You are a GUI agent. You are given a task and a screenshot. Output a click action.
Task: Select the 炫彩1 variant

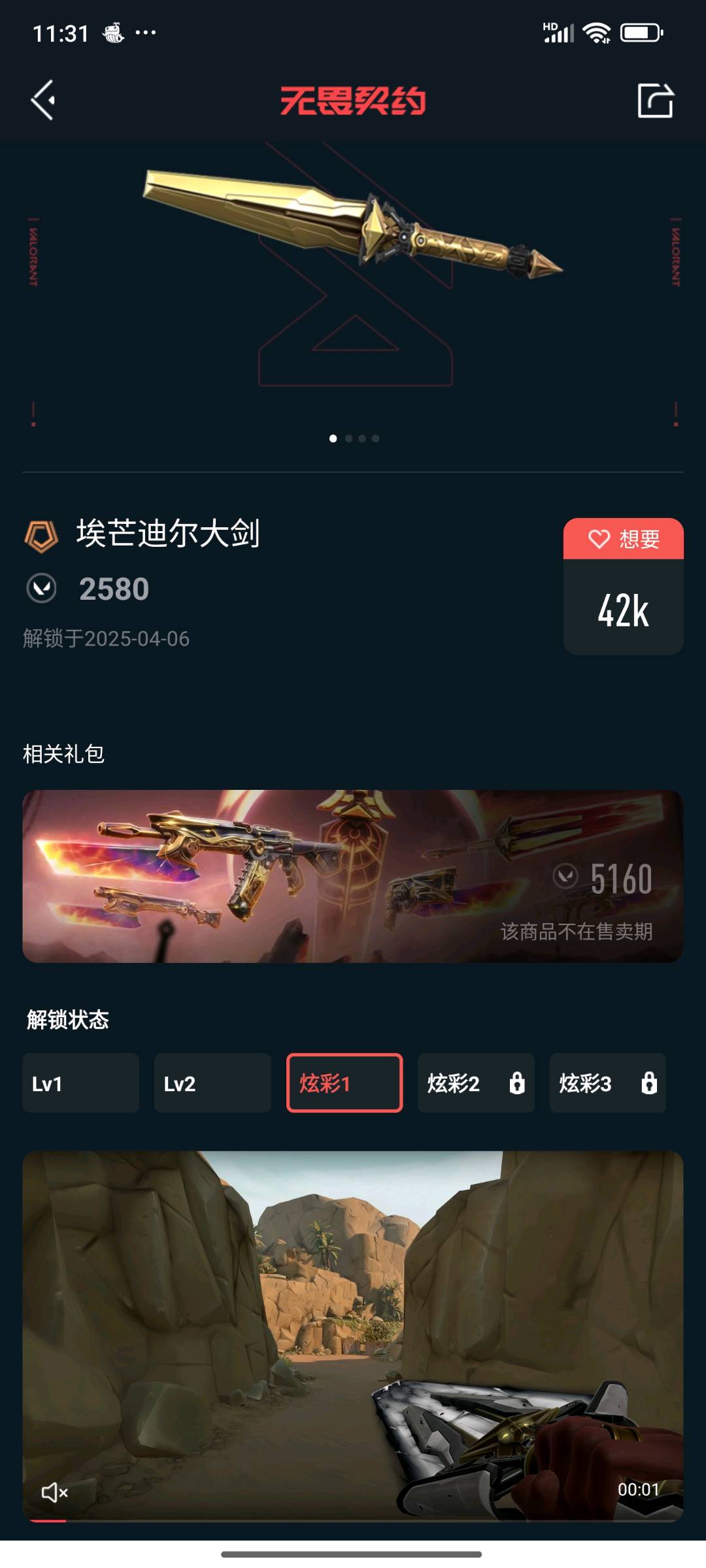point(345,1083)
